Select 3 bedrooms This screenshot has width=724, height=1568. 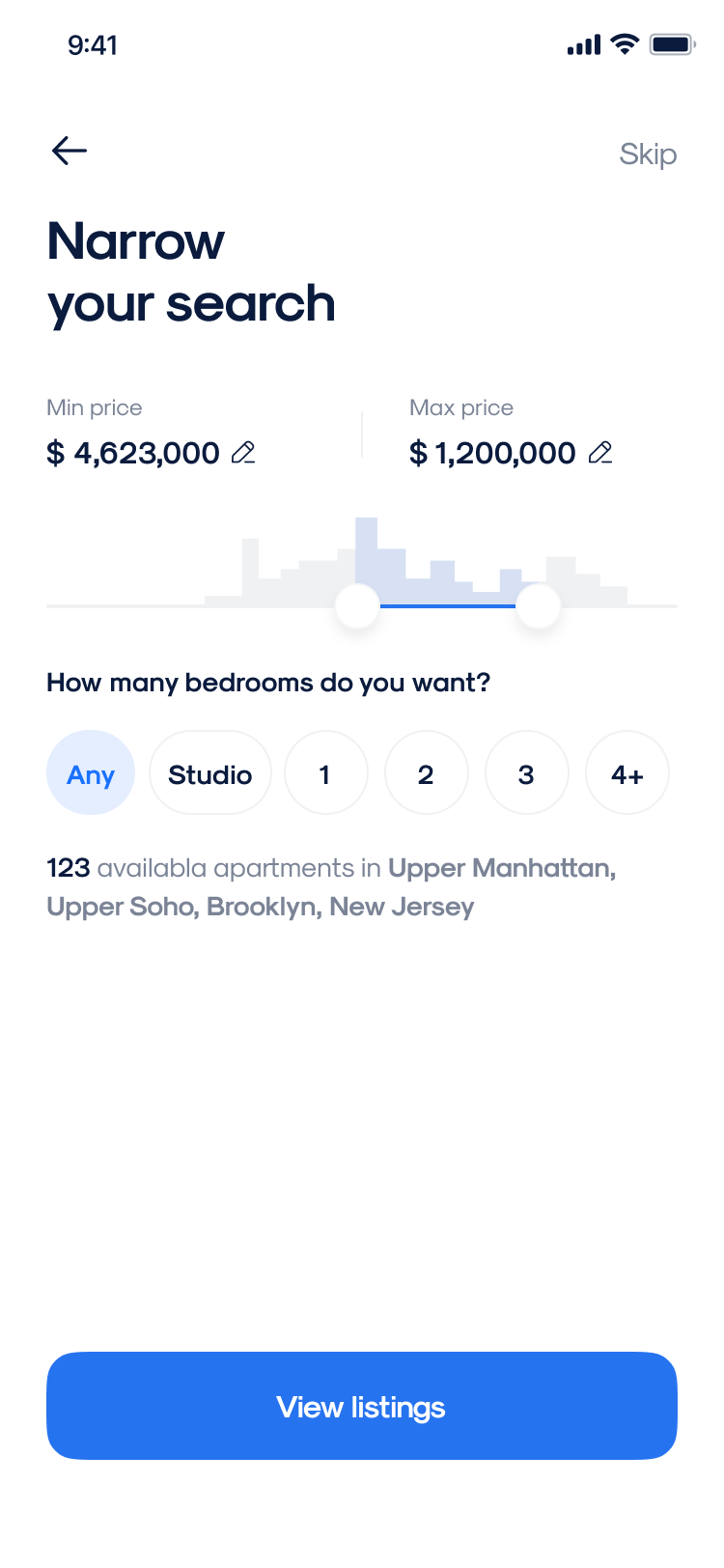(527, 772)
